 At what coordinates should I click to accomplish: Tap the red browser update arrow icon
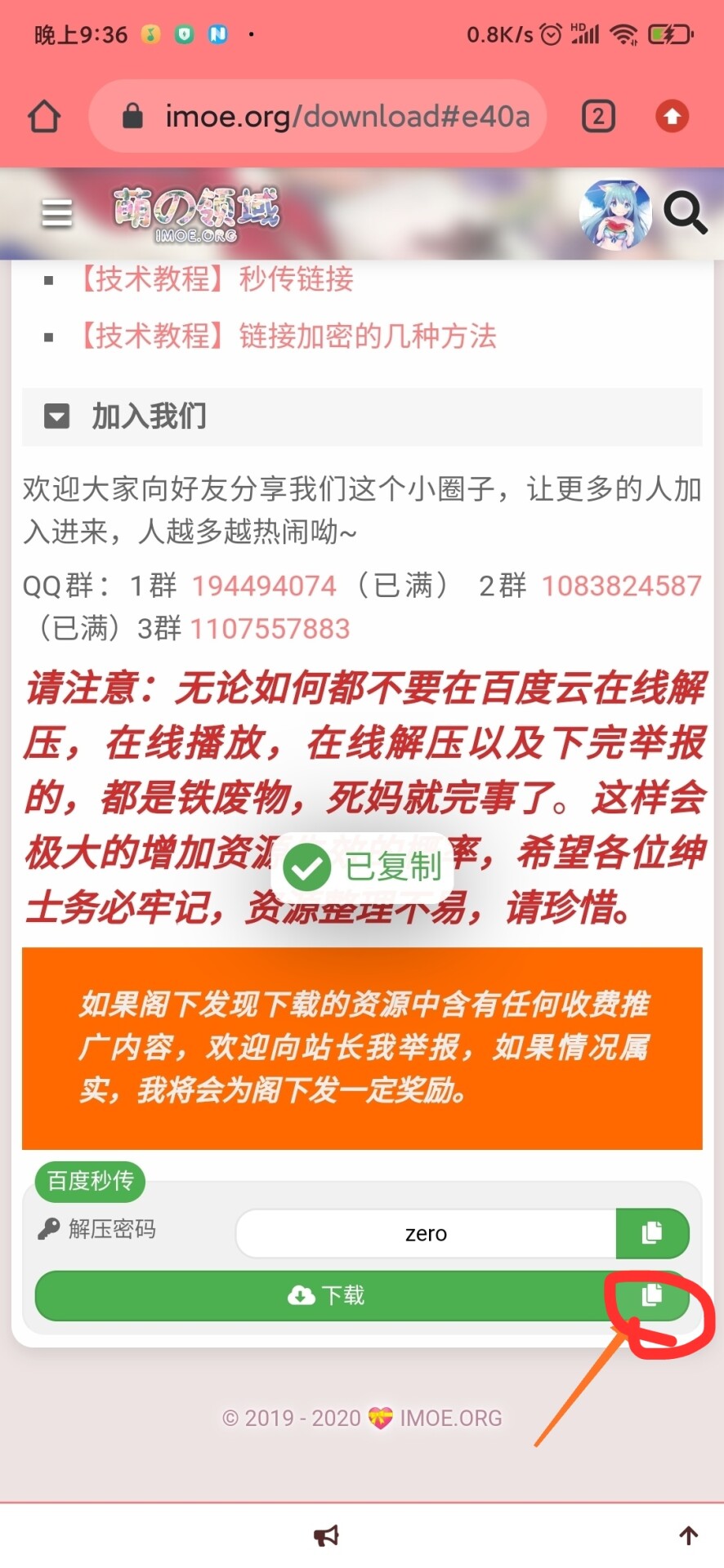click(672, 116)
